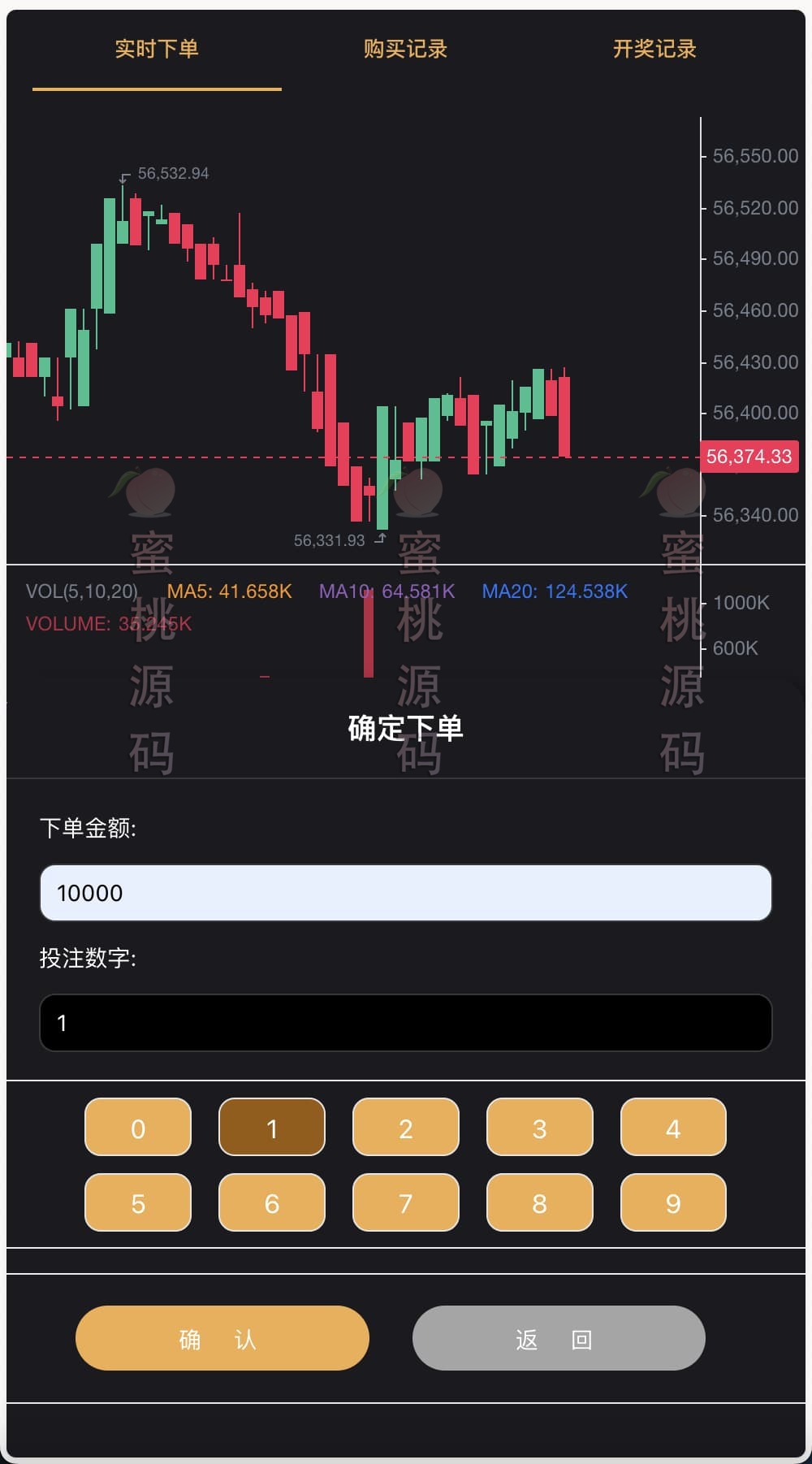Open the 购买记录 tab
Viewport: 812px width, 1464px height.
(405, 50)
